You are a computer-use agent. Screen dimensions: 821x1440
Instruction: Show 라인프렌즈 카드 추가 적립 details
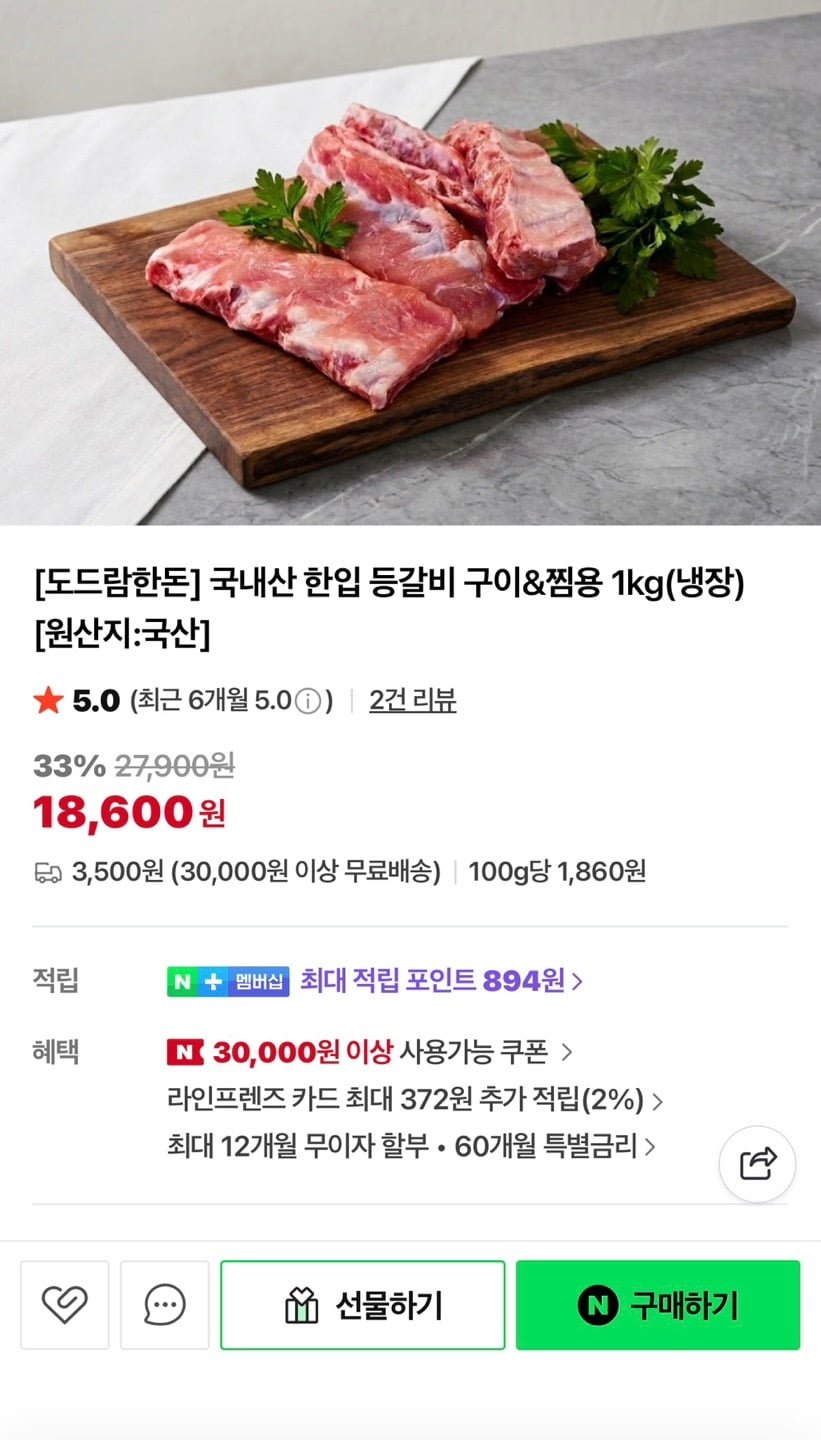414,1101
